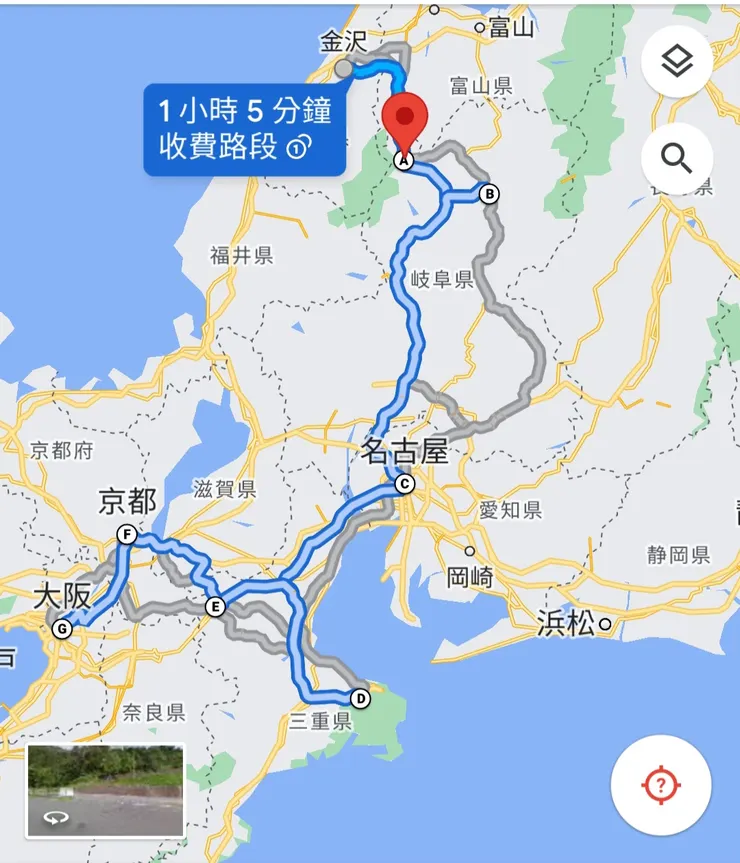Click waypoint marker E
Viewport: 740px width, 863px height.
click(x=216, y=604)
